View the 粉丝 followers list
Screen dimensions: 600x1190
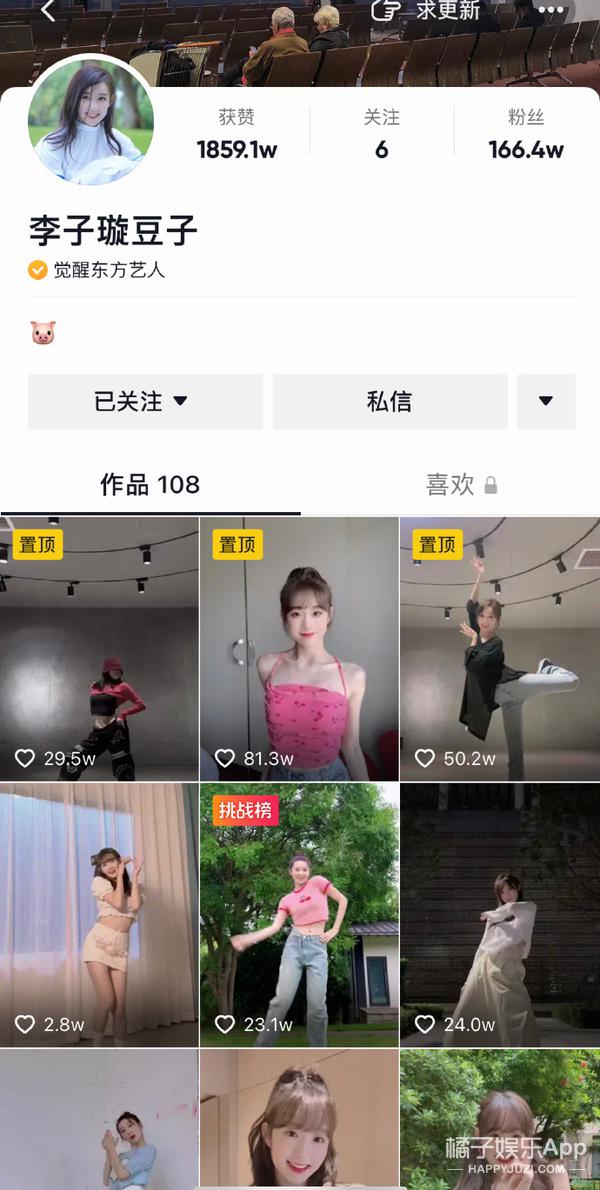525,134
